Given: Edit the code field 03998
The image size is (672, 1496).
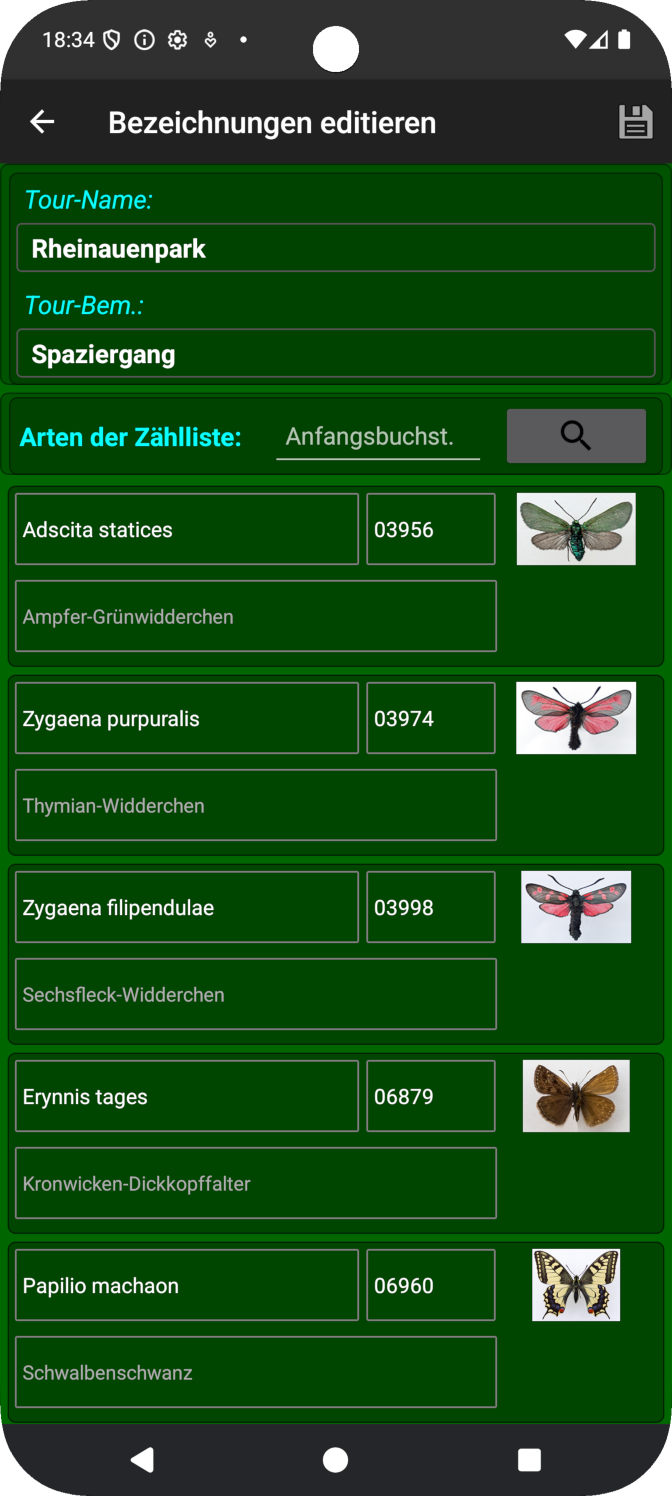Looking at the screenshot, I should tap(431, 907).
